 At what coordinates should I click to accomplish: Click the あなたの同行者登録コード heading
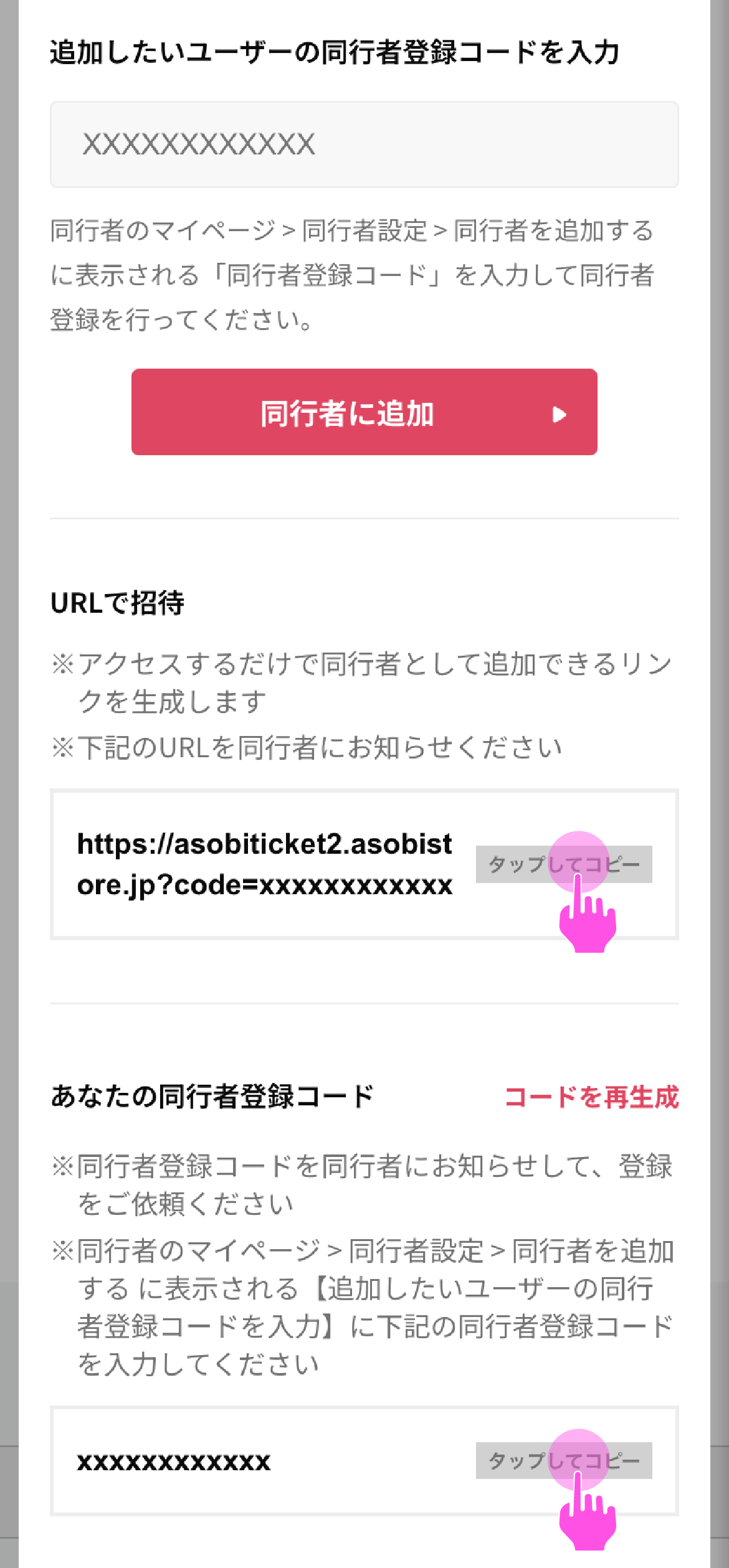211,1093
